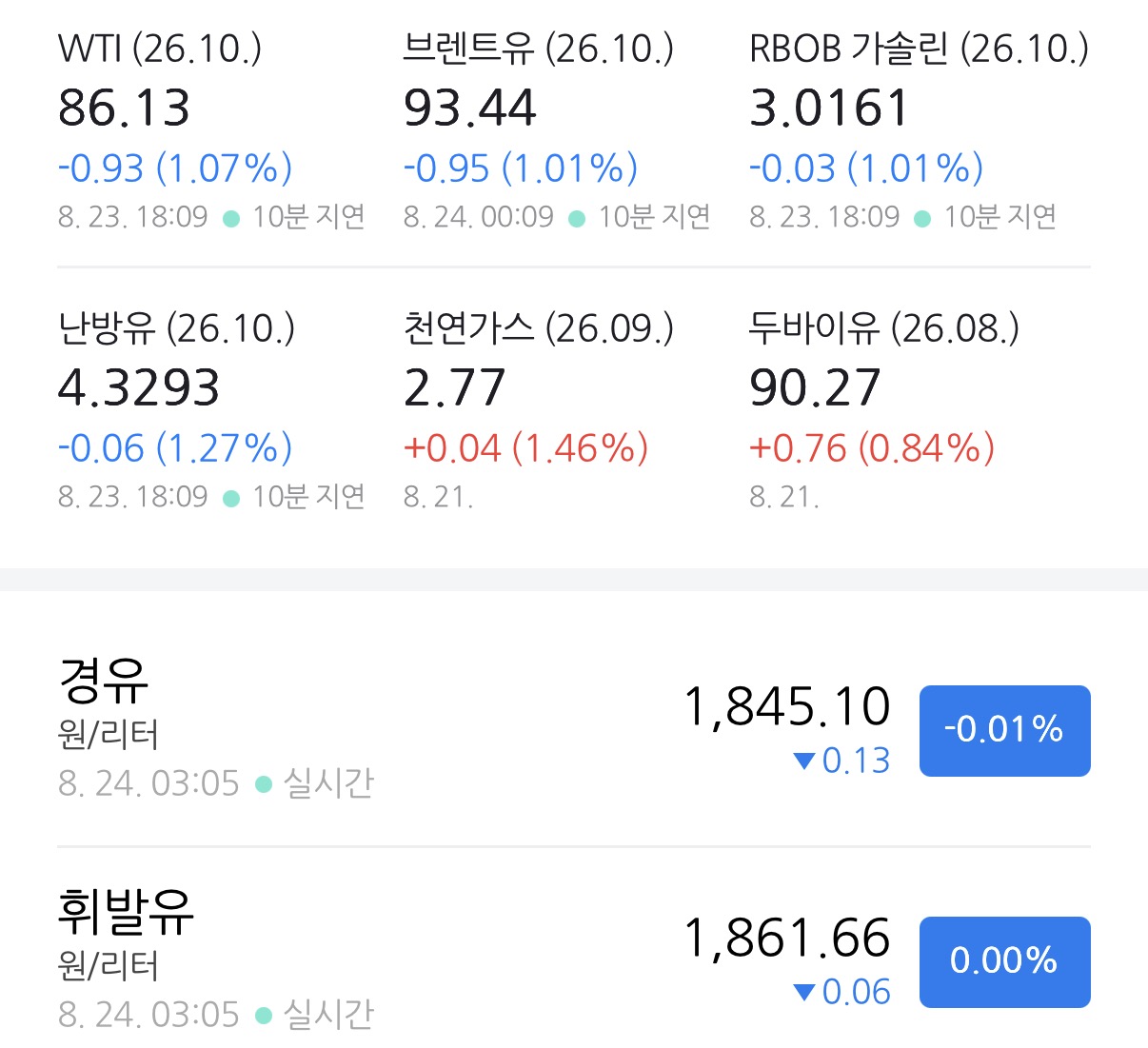
Task: Open the 난방유 quote card
Action: pos(211,411)
